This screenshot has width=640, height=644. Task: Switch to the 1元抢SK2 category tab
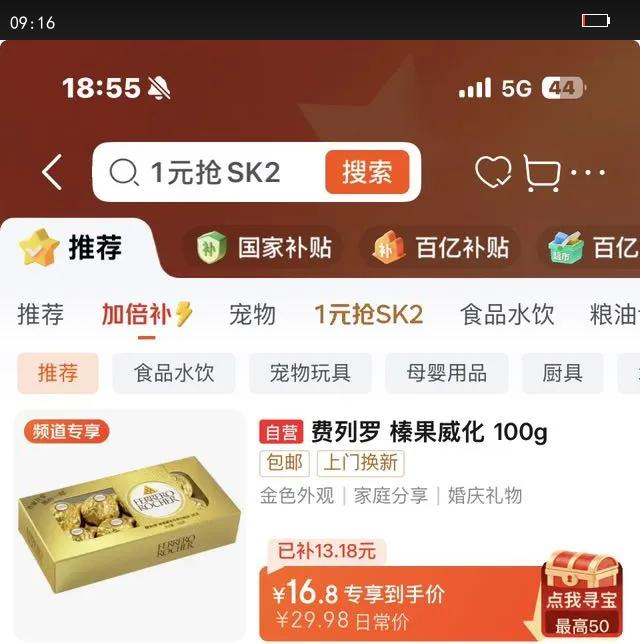click(368, 315)
